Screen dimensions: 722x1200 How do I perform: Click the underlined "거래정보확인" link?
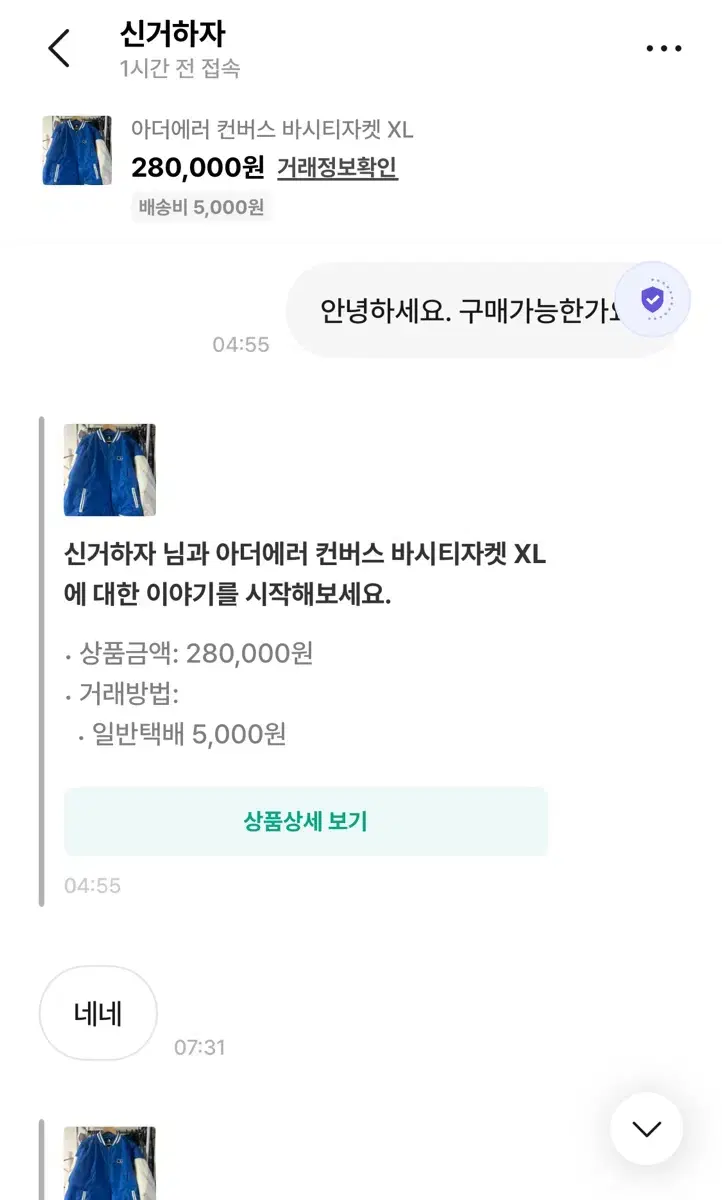point(337,169)
